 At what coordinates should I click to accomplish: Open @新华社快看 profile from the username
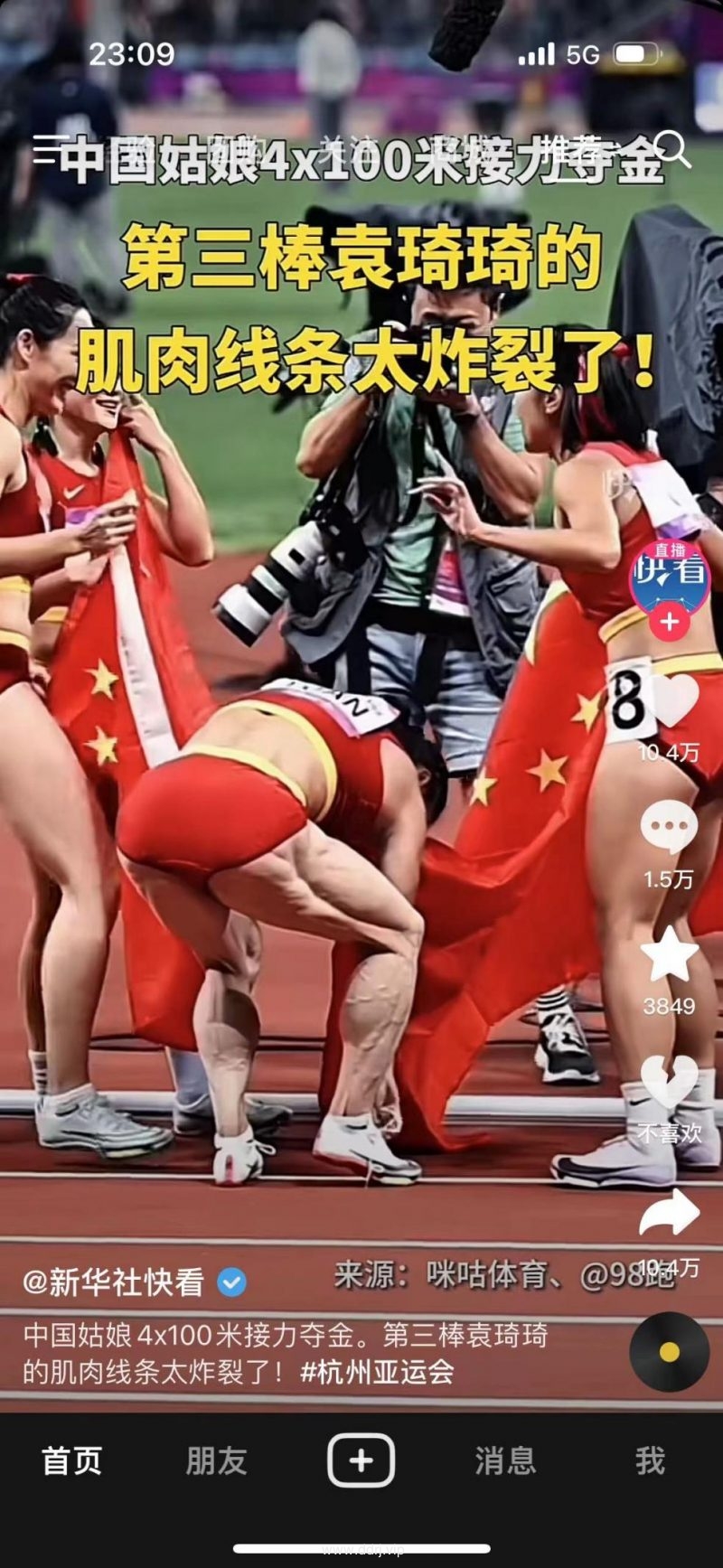pos(114,1282)
